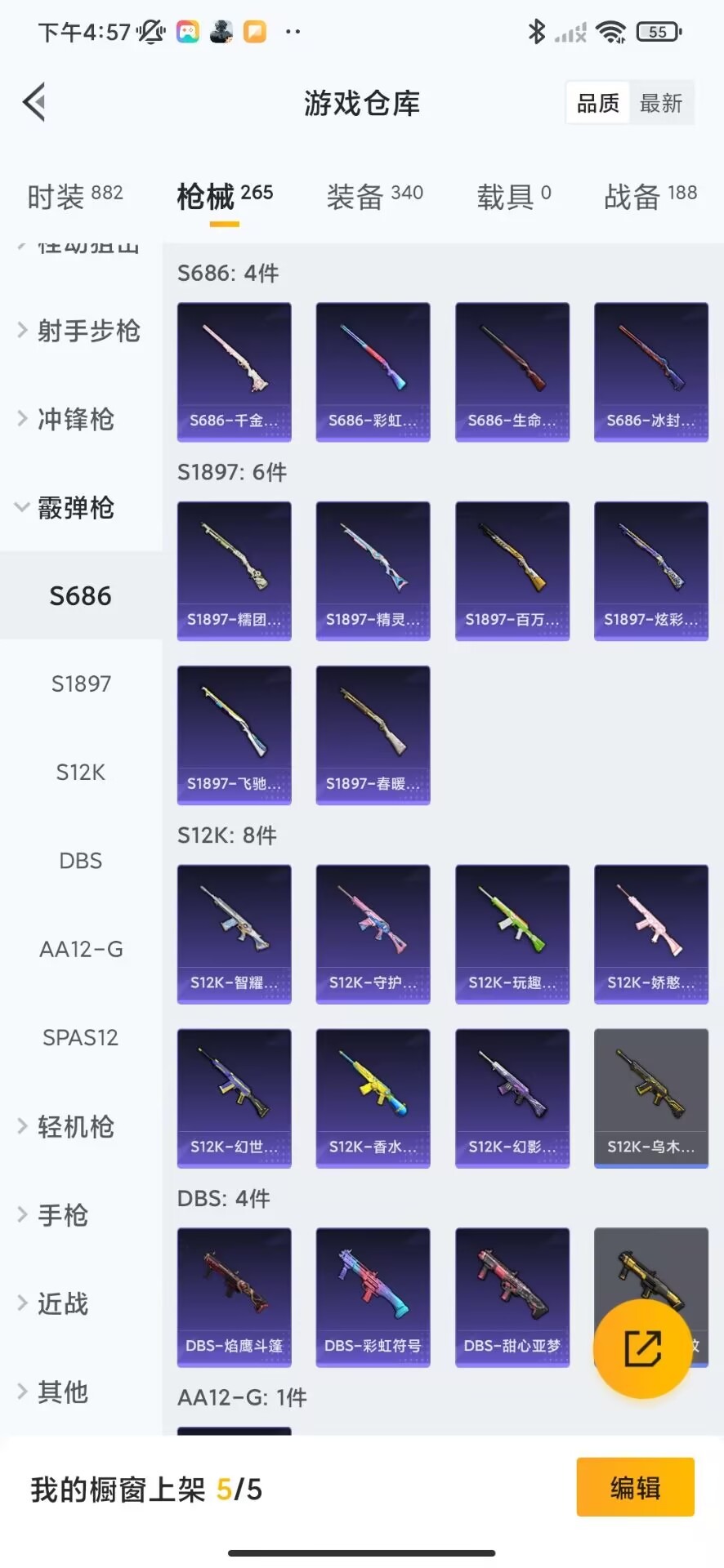Sort by 最新
The height and width of the screenshot is (1568, 724).
[660, 103]
